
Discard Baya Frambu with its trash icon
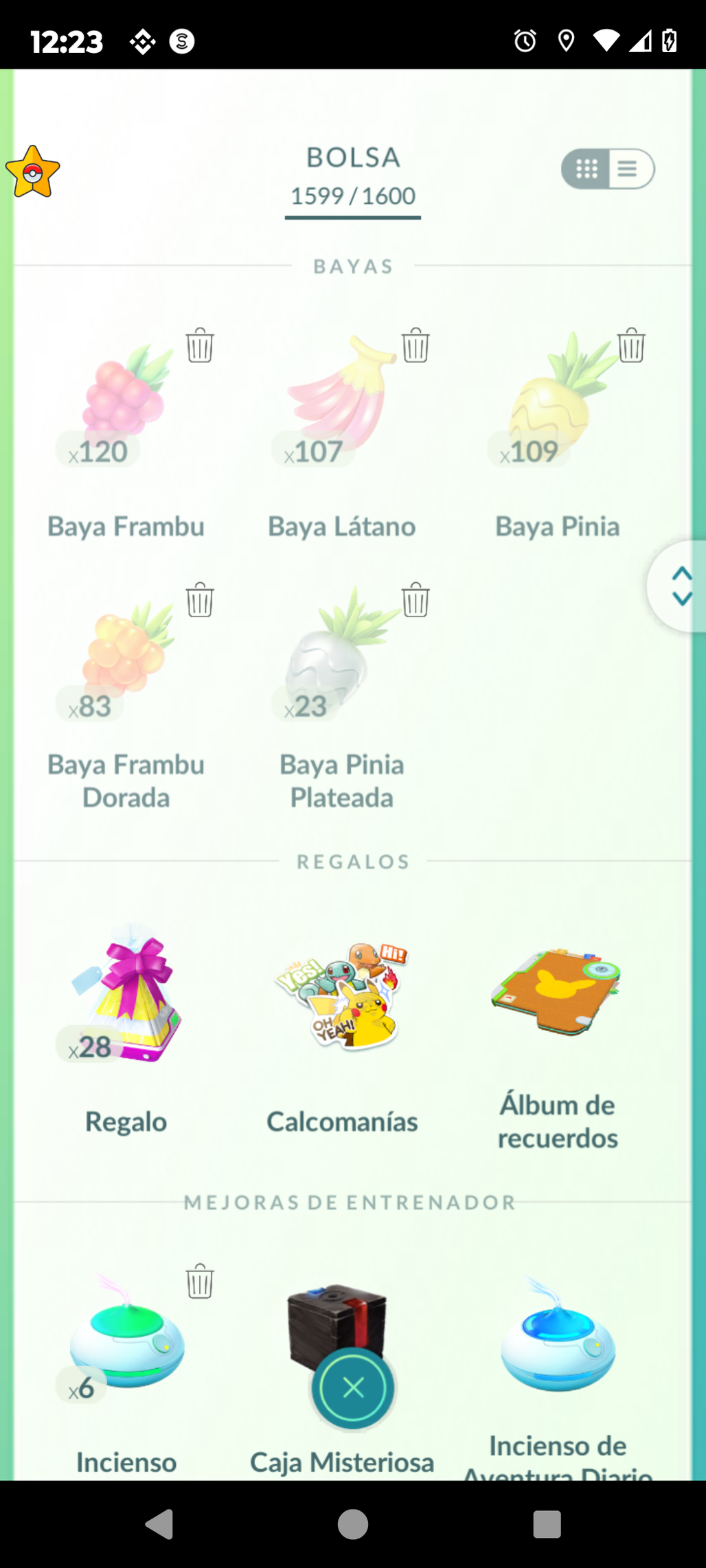[200, 345]
